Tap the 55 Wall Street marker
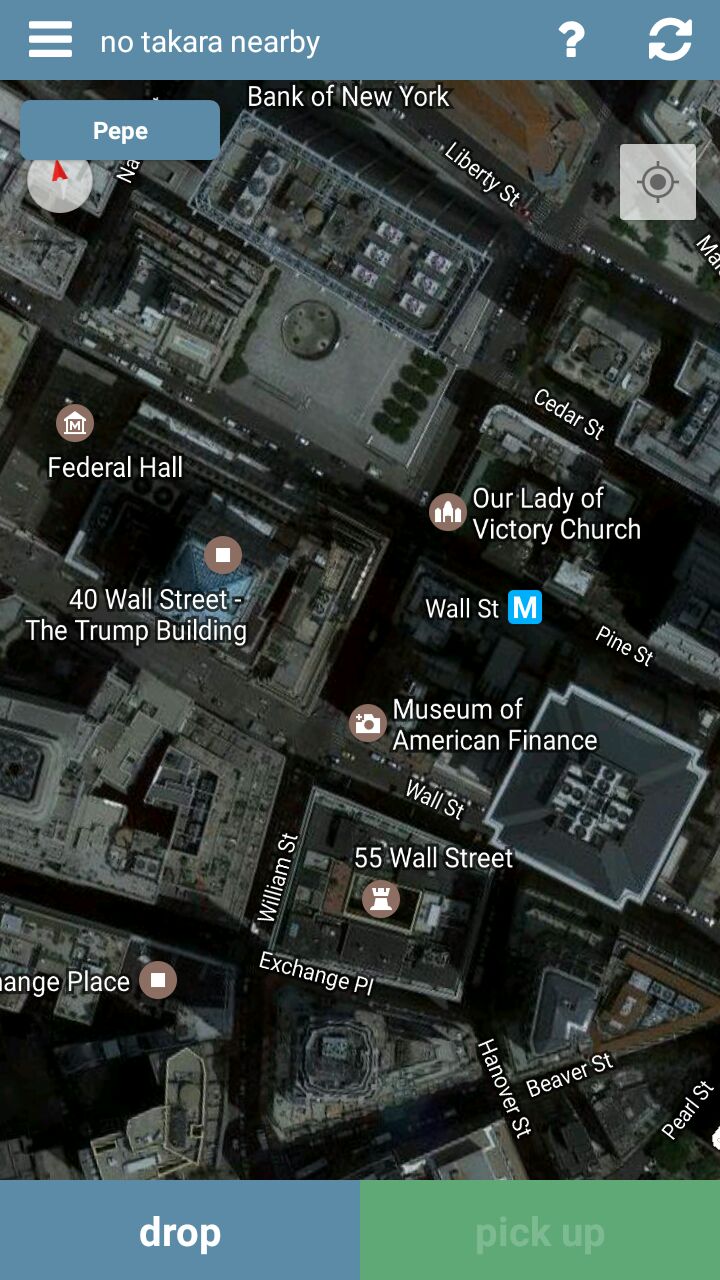This screenshot has height=1280, width=720. click(380, 898)
